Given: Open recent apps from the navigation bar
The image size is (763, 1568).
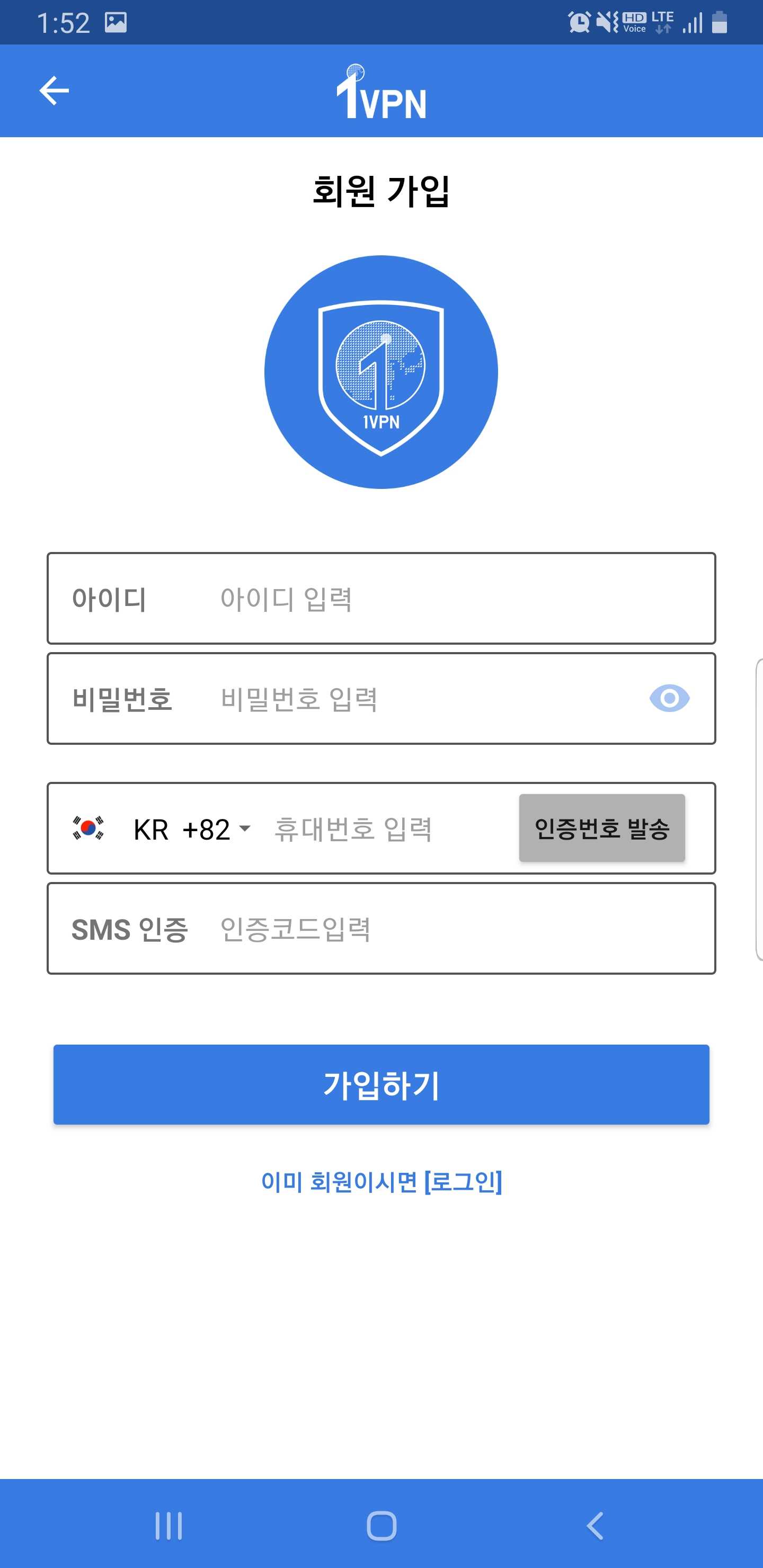Looking at the screenshot, I should [168, 1526].
